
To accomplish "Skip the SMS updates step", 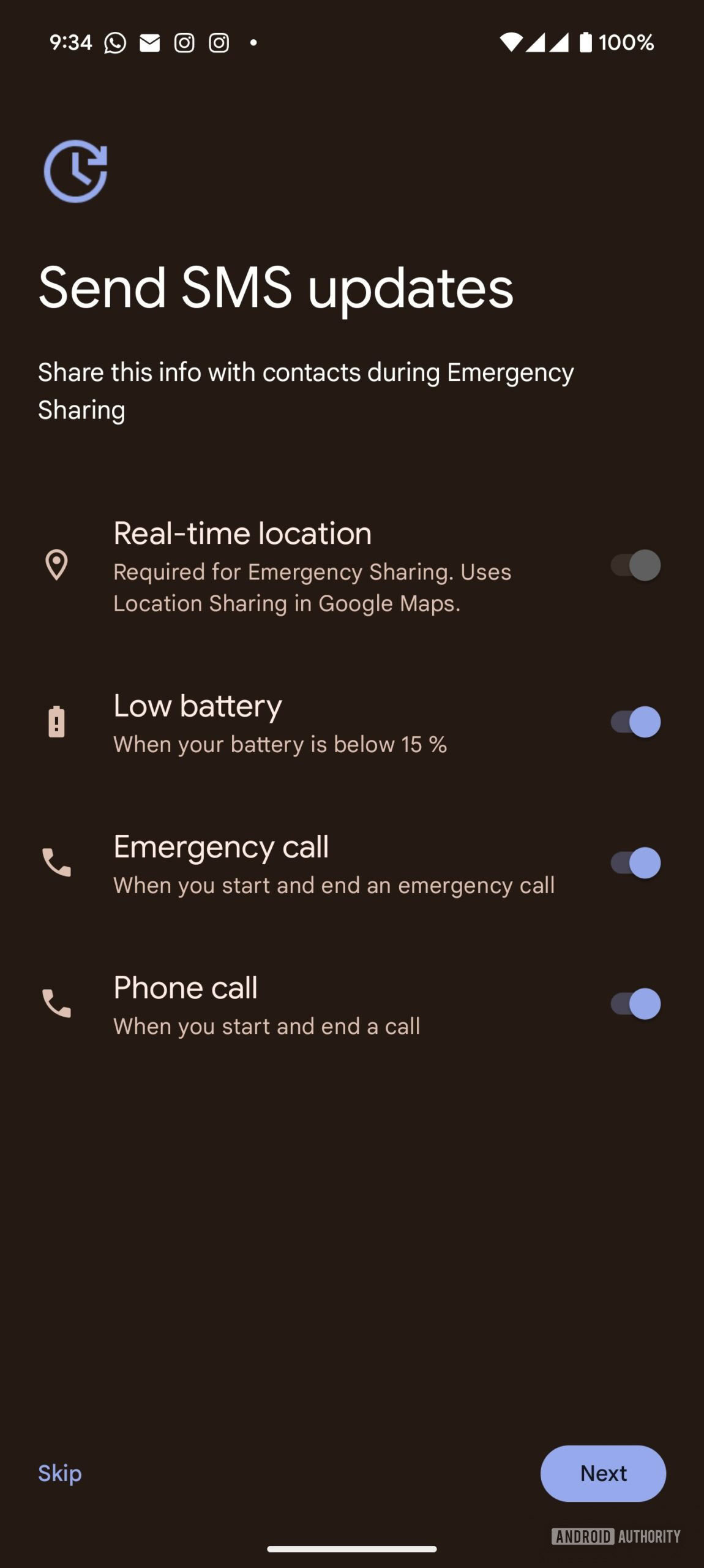I will click(59, 1473).
